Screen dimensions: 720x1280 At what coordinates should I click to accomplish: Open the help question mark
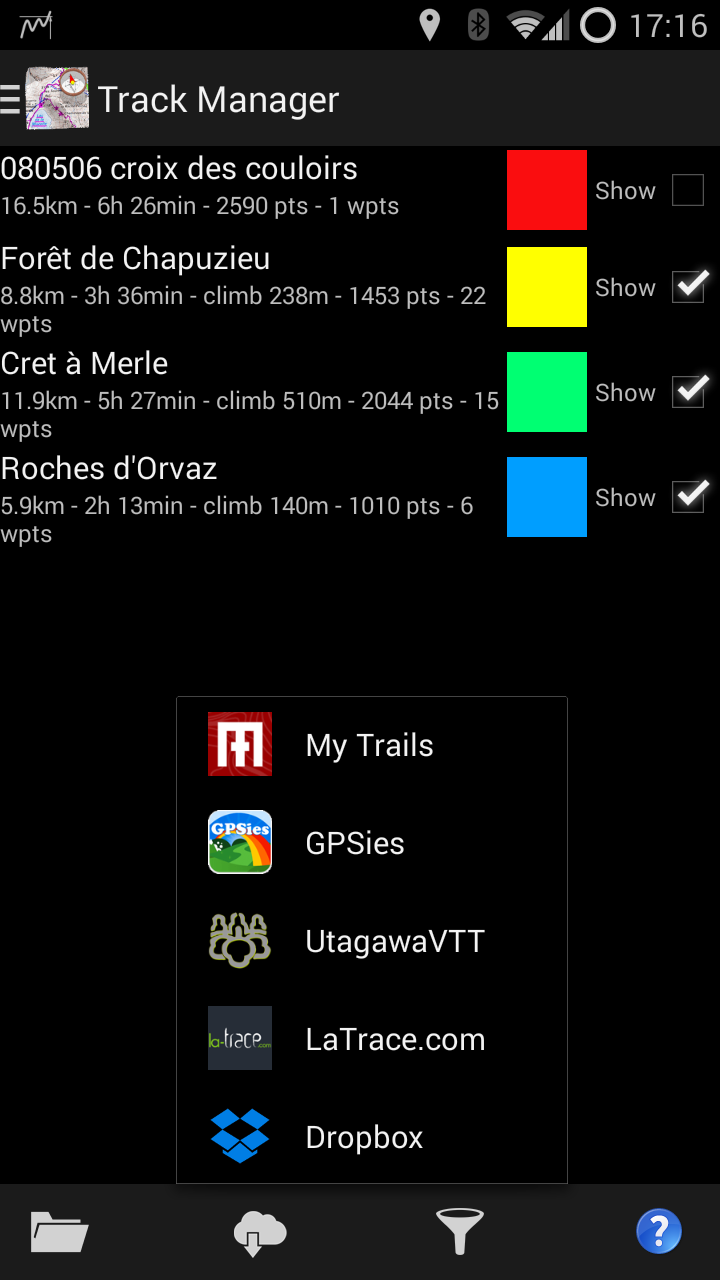tap(658, 1231)
